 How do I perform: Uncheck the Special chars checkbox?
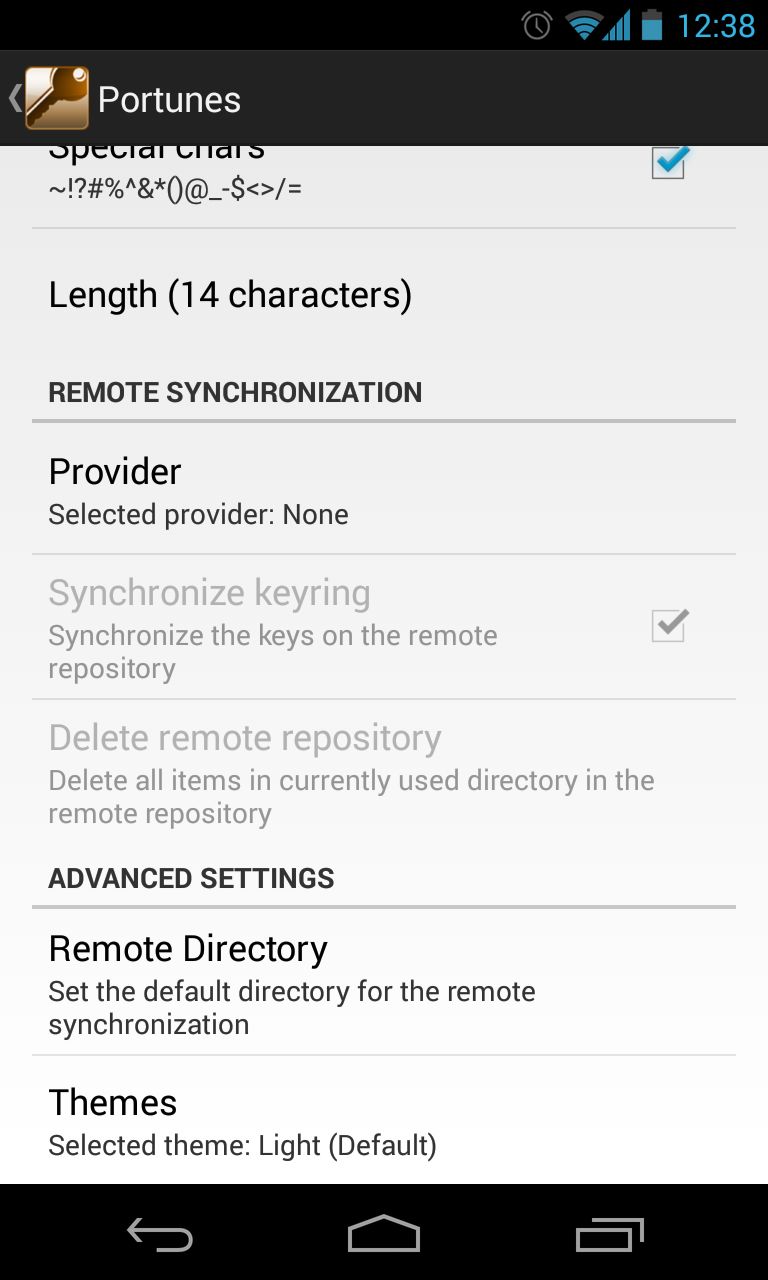tap(668, 163)
